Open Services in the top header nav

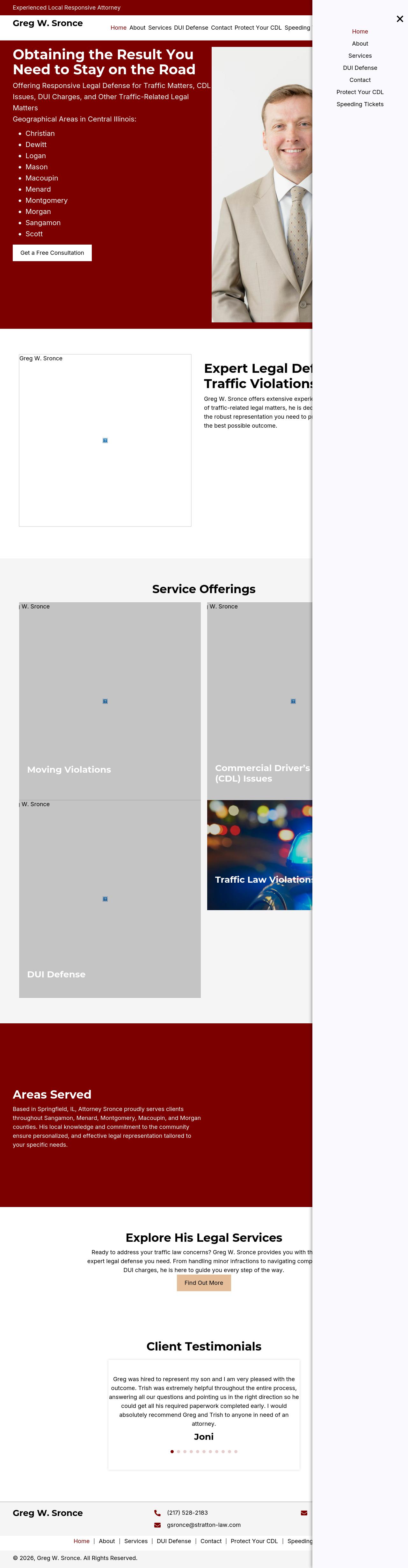coord(160,28)
